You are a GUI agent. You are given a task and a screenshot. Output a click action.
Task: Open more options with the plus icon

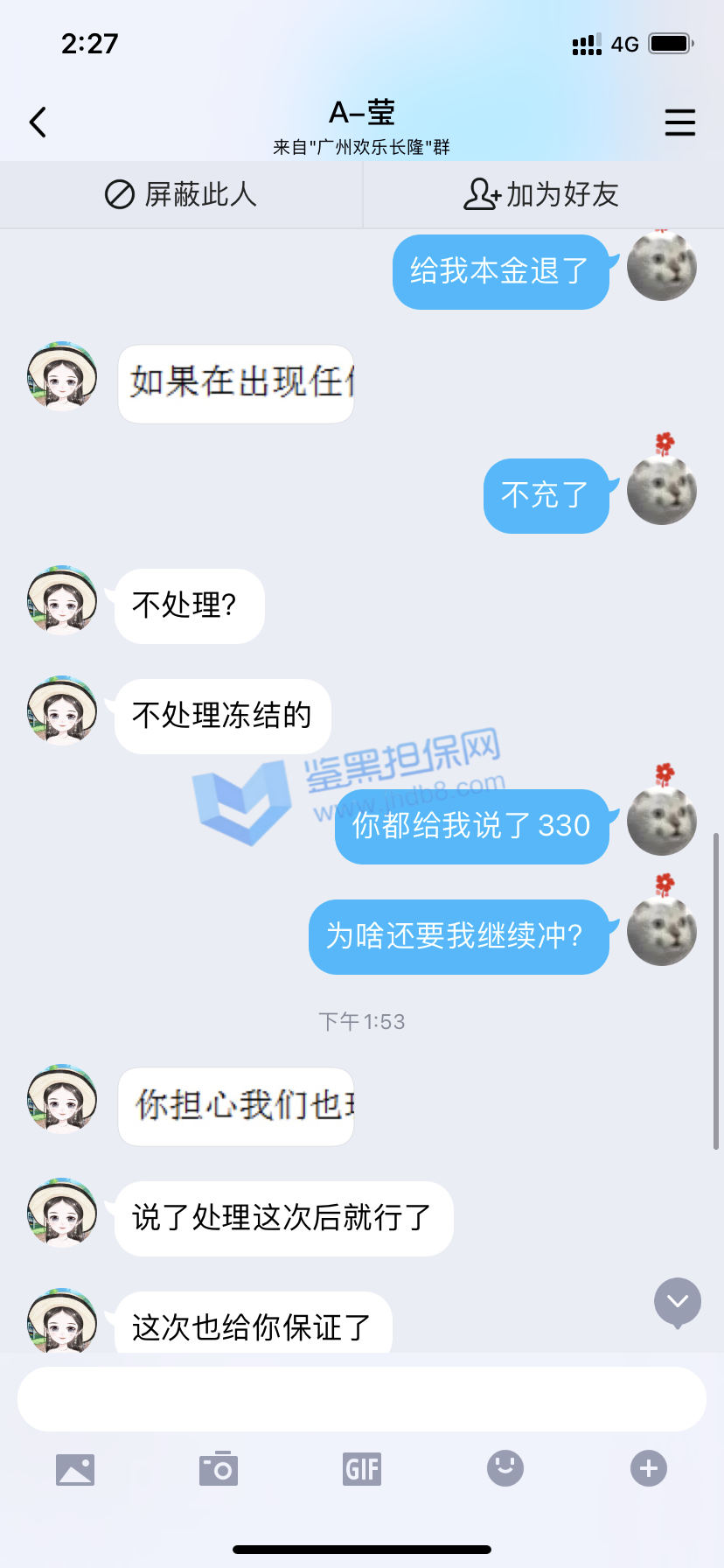tap(648, 1468)
